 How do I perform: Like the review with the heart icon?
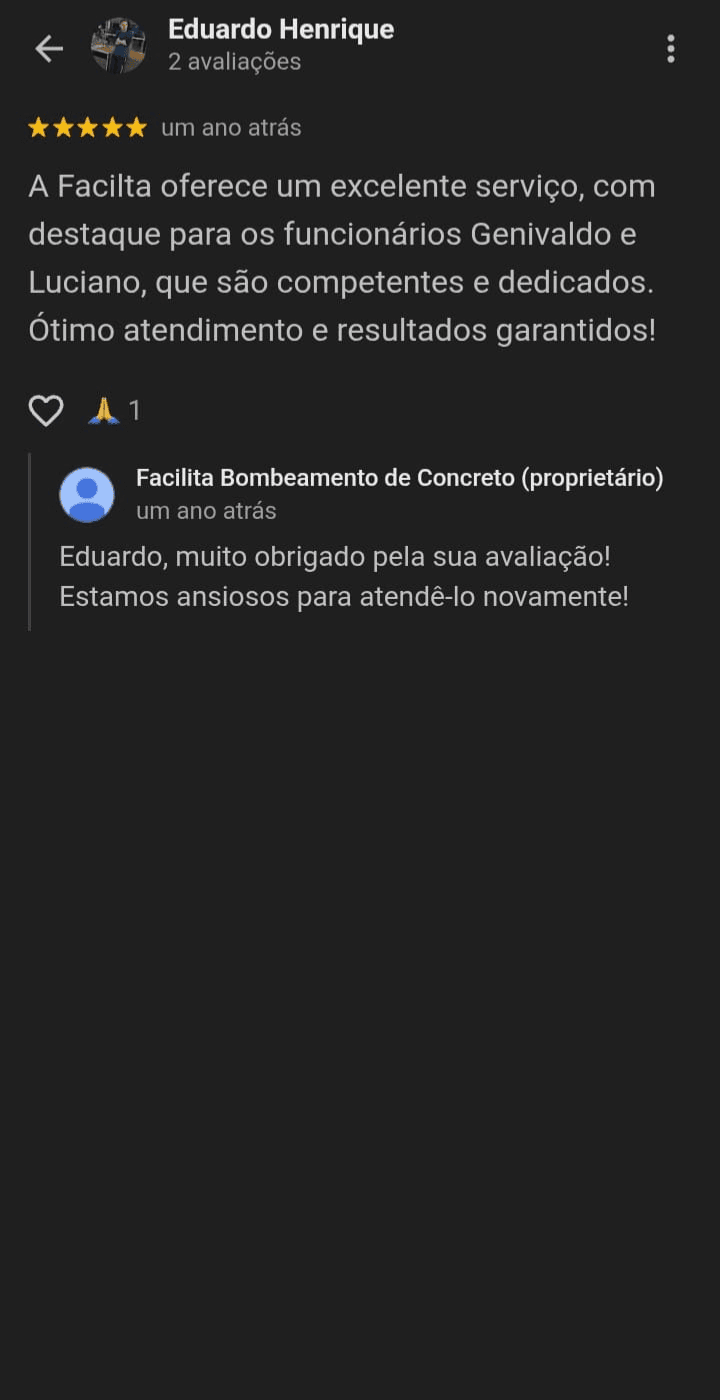45,409
